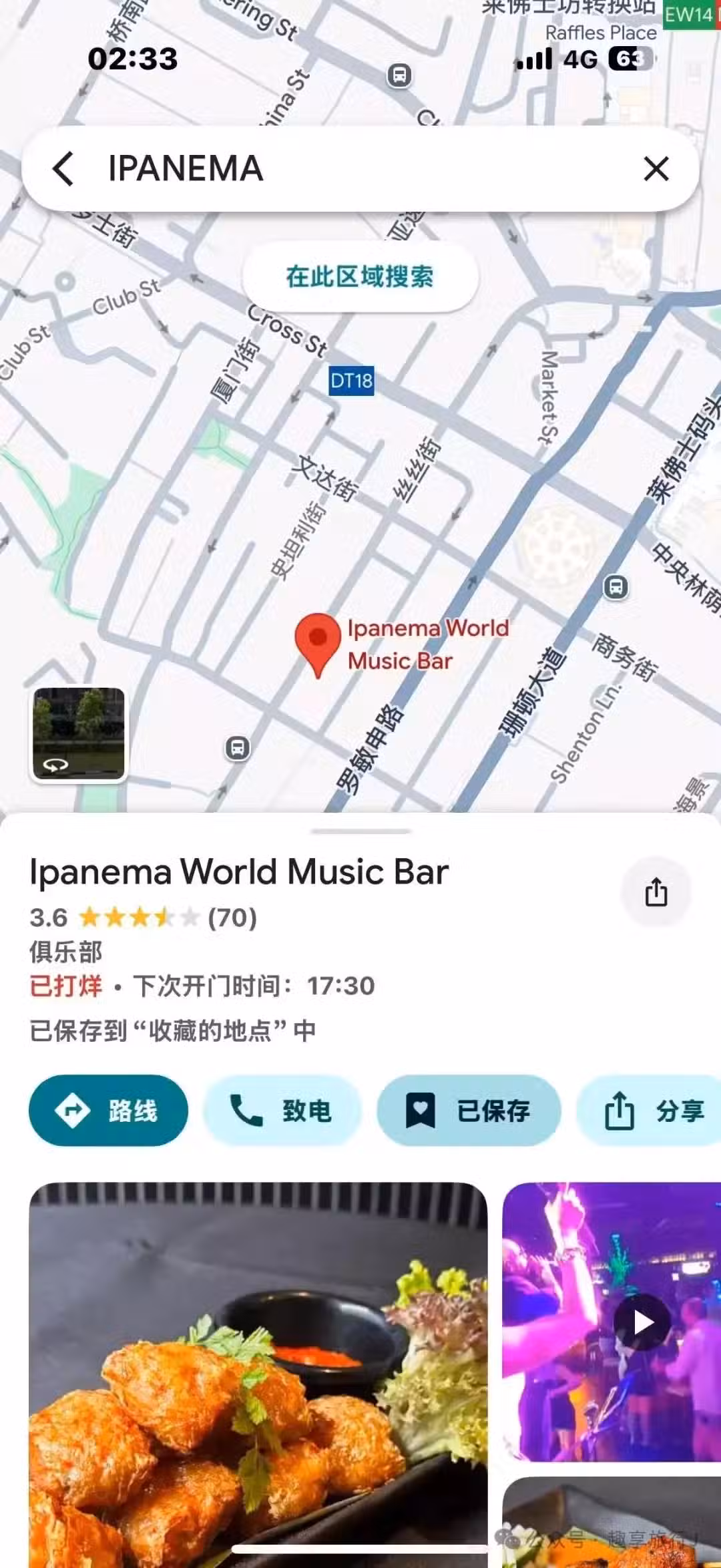Toggle the 已保存 saved button
Screen dimensions: 721x1568
coord(469,1111)
